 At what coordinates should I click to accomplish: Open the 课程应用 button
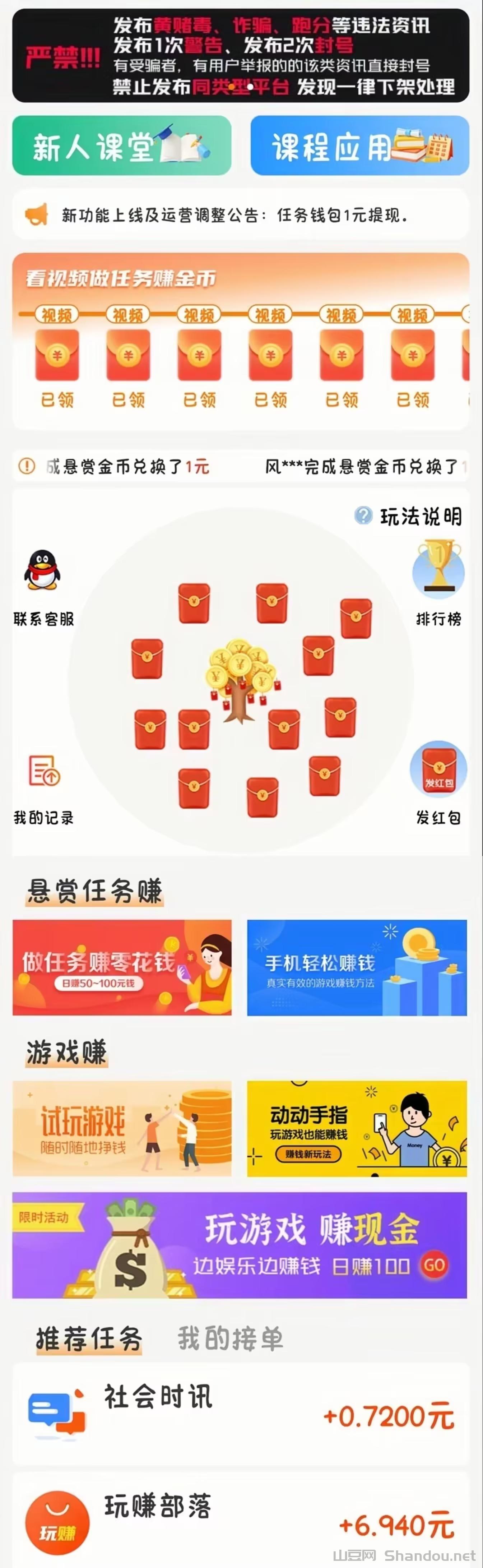point(359,146)
